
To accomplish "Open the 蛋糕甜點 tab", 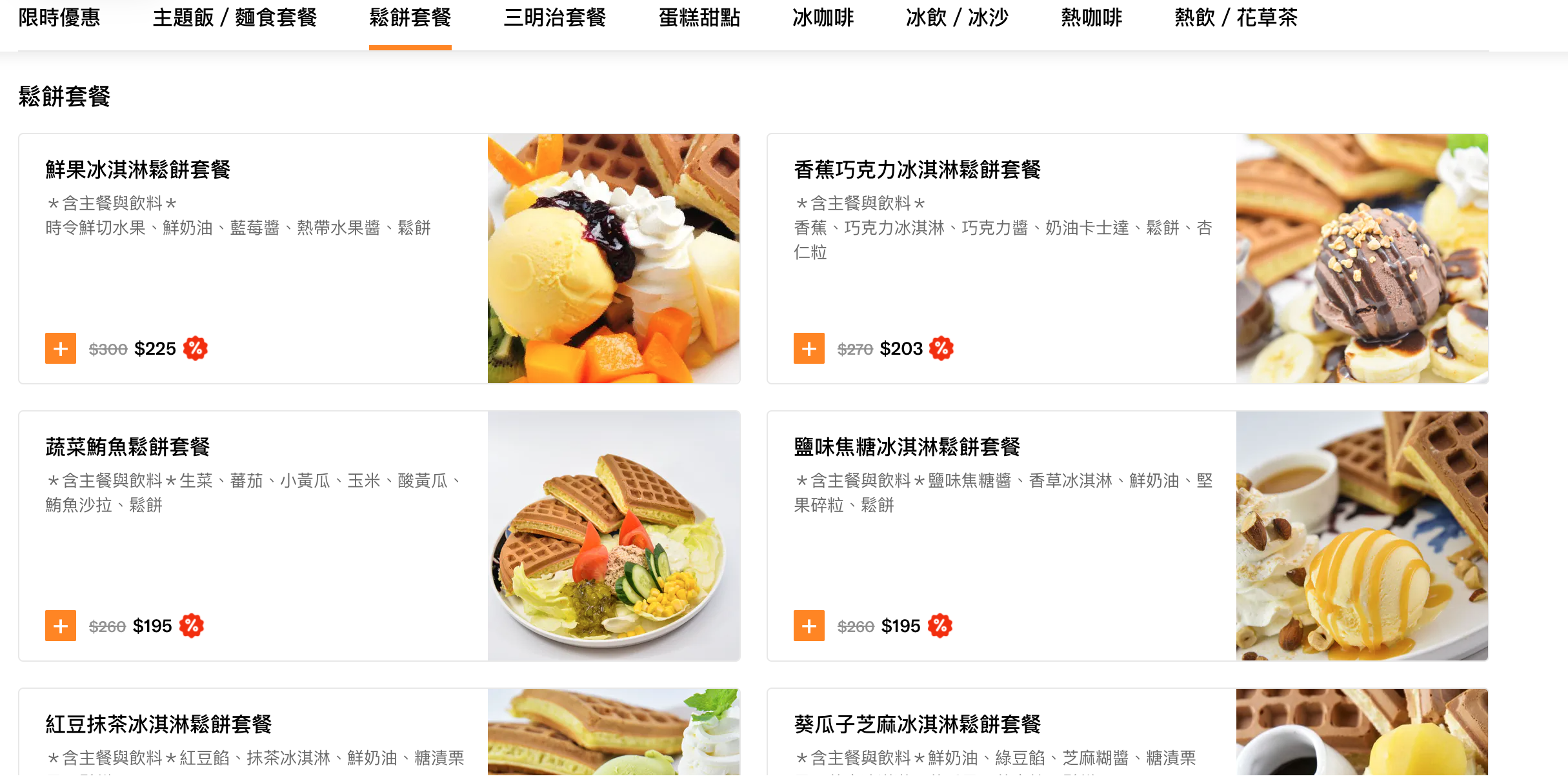I will pos(699,18).
